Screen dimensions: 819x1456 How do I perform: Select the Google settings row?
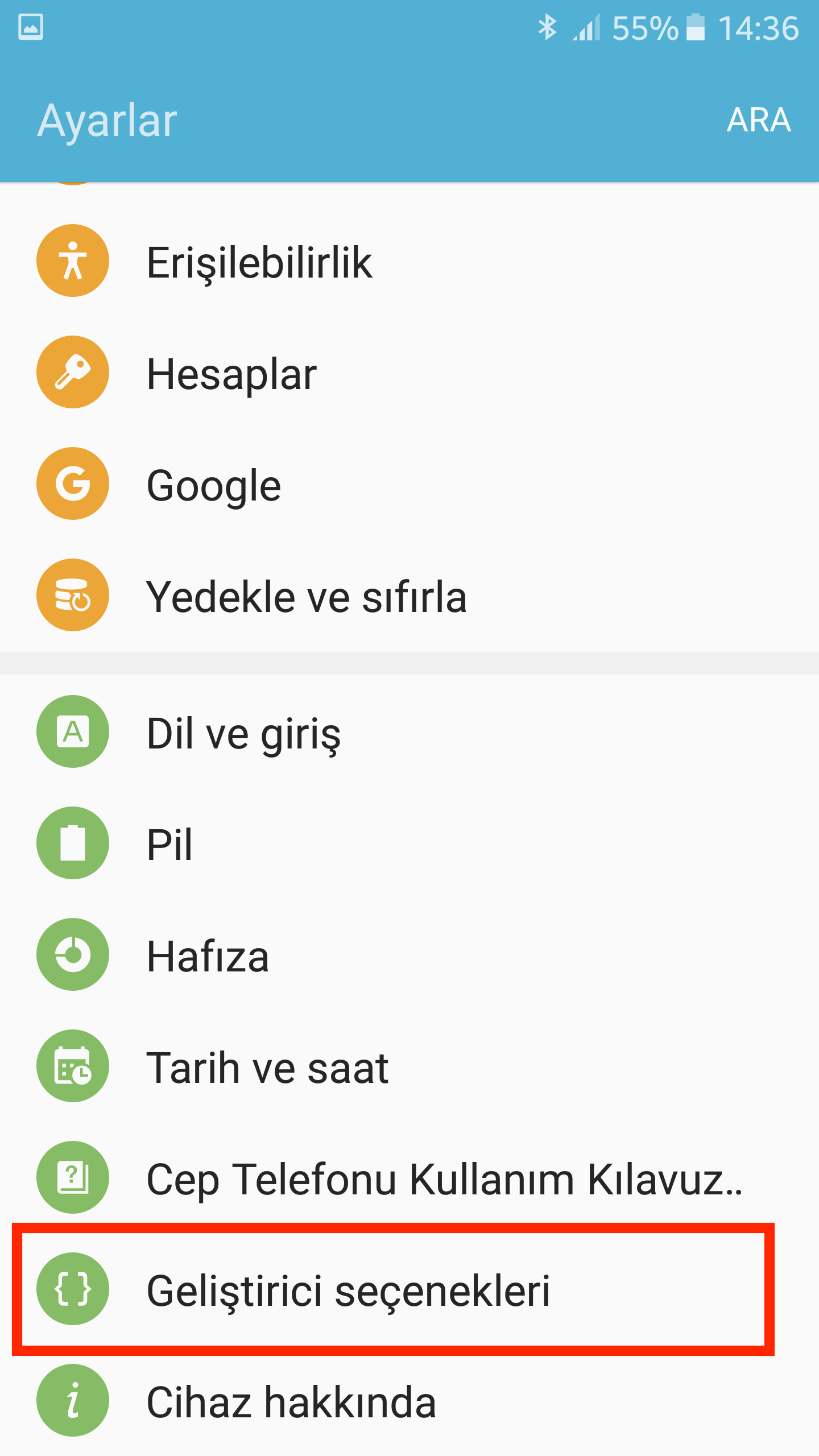point(409,484)
